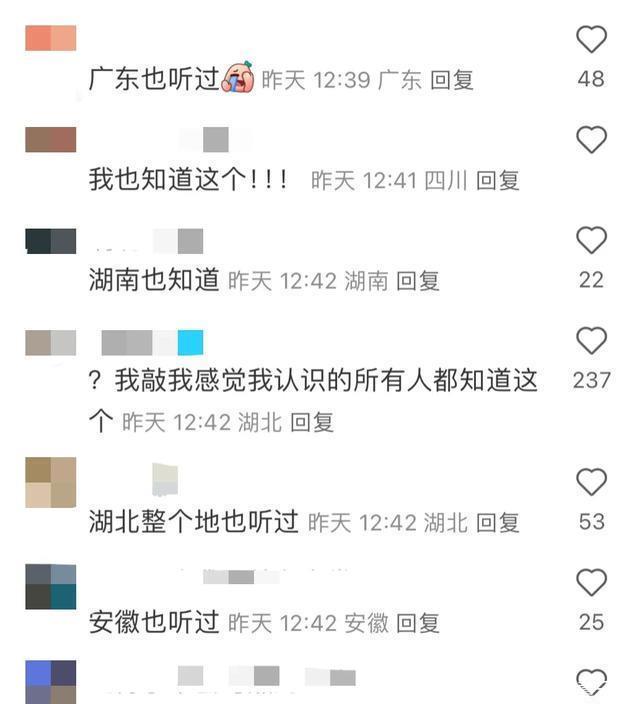
Task: Reply to the comment starting 我敲我感觉
Action: 312,422
